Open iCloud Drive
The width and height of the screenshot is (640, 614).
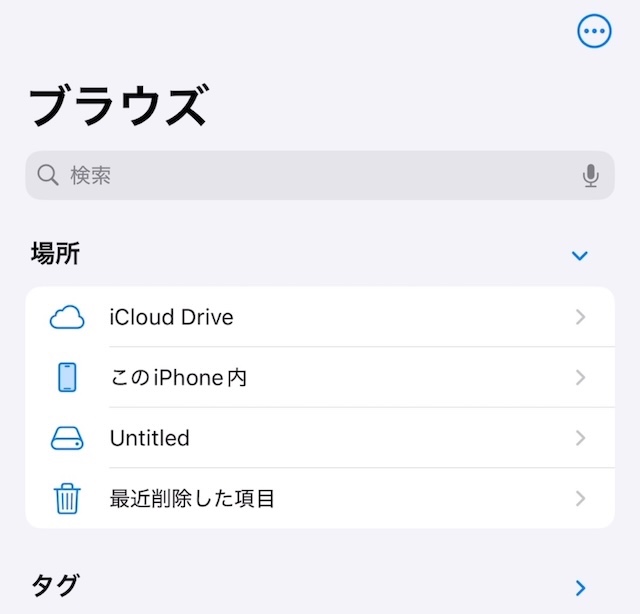320,318
